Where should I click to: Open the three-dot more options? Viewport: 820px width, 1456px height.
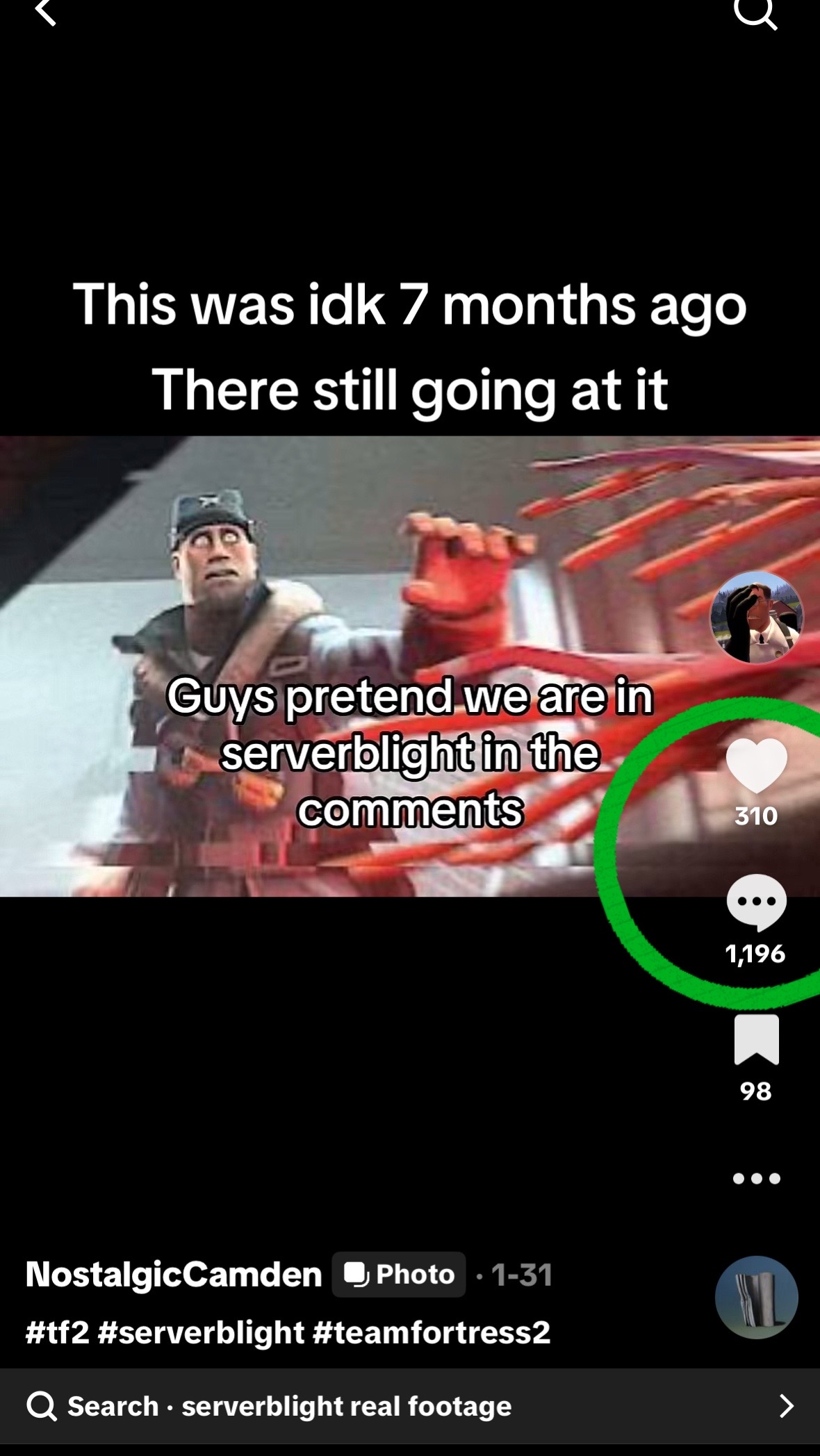point(757,1178)
